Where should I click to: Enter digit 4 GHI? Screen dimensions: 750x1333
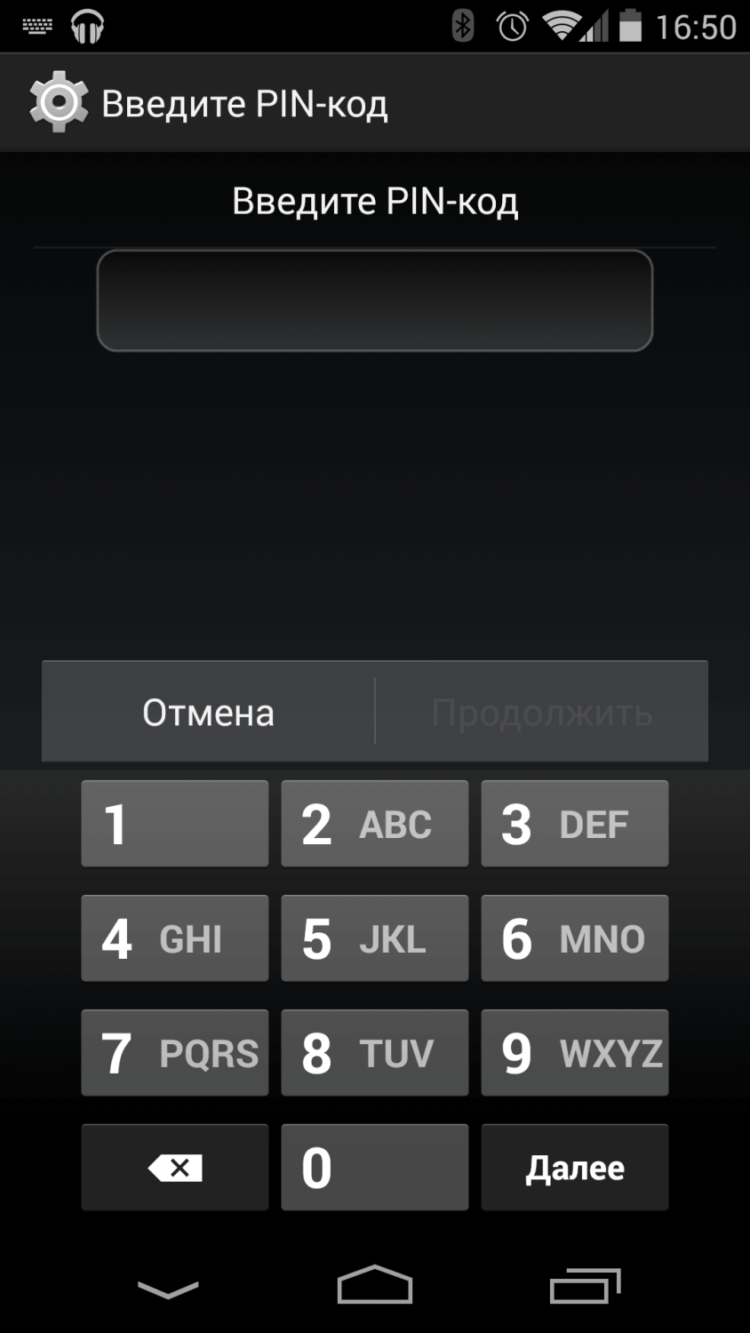[175, 938]
